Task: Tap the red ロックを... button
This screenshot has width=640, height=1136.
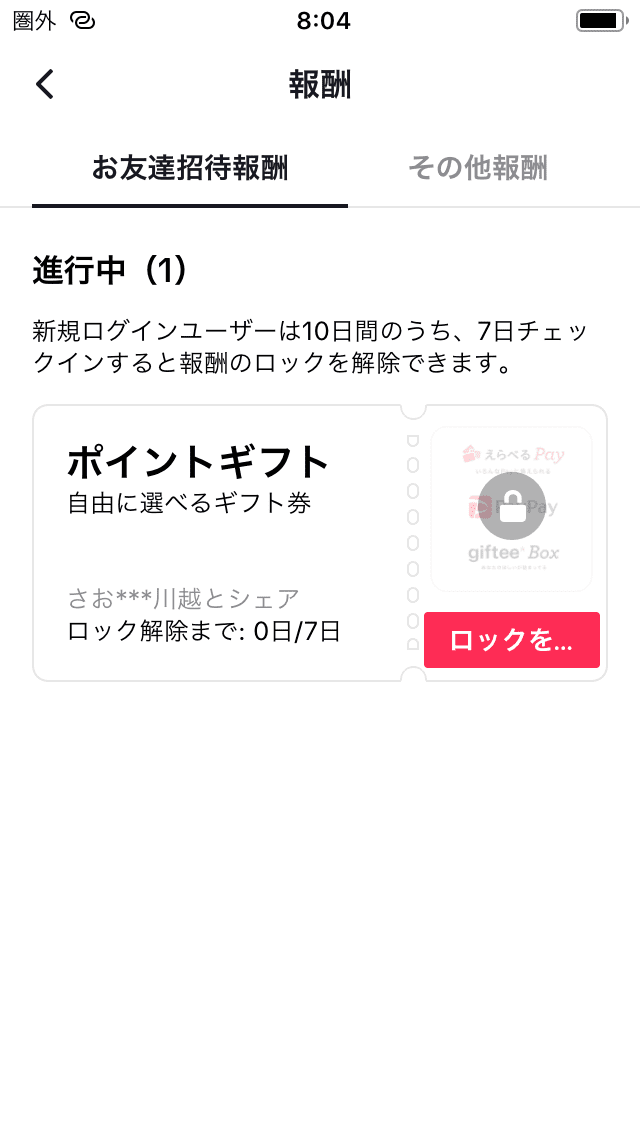Action: coord(512,640)
